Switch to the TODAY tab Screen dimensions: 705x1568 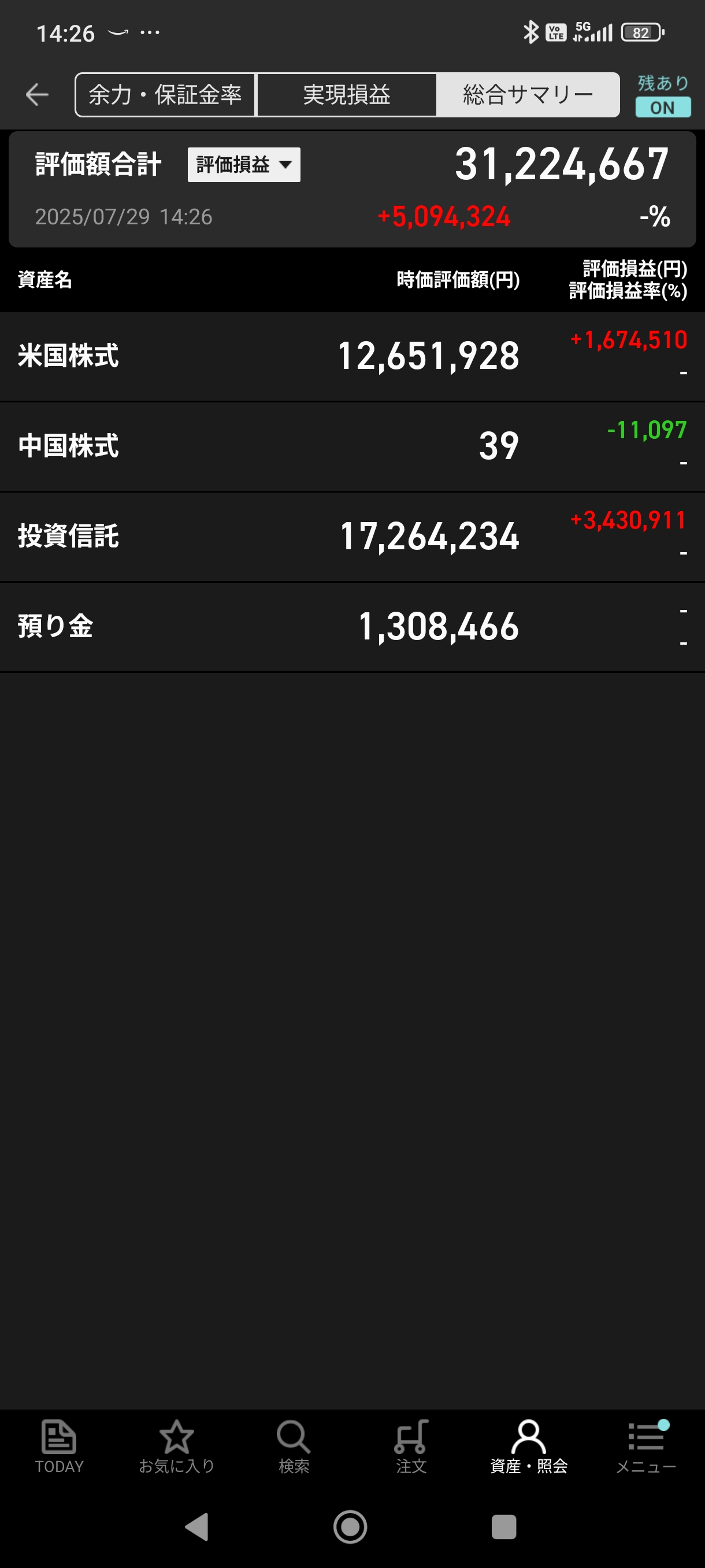coord(59,1446)
